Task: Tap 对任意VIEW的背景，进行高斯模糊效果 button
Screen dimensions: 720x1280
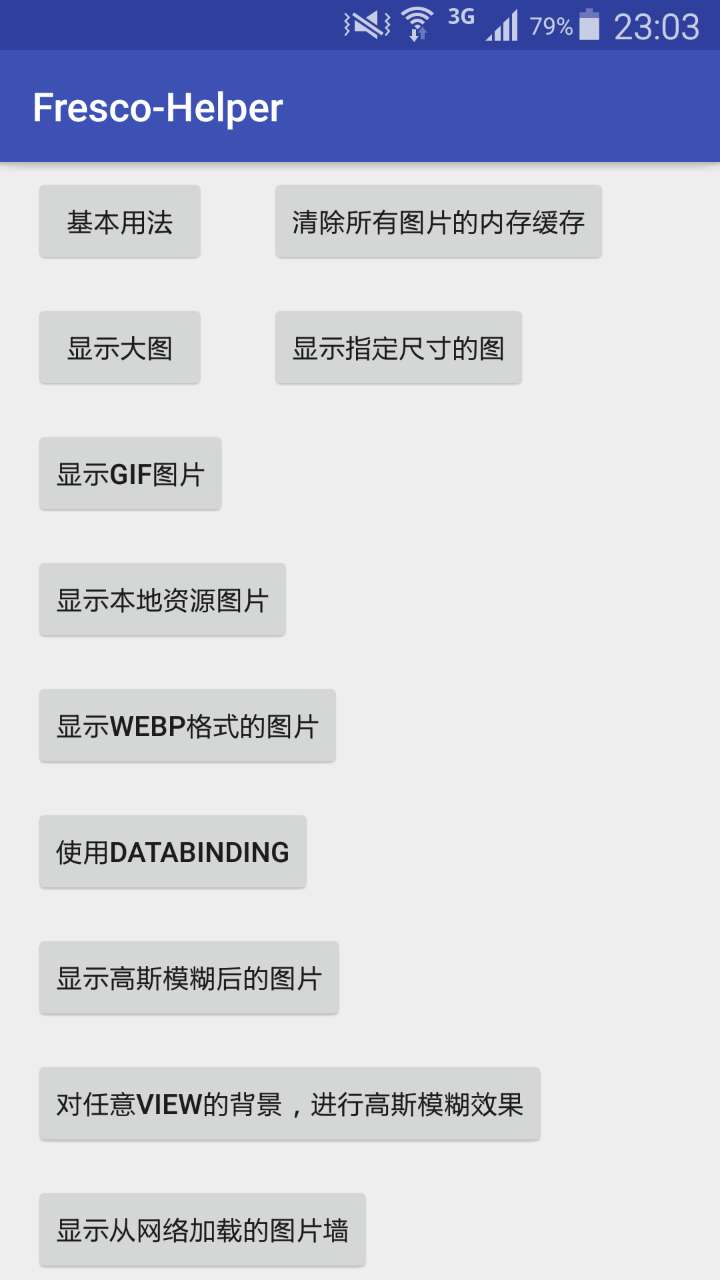Action: (x=290, y=1104)
